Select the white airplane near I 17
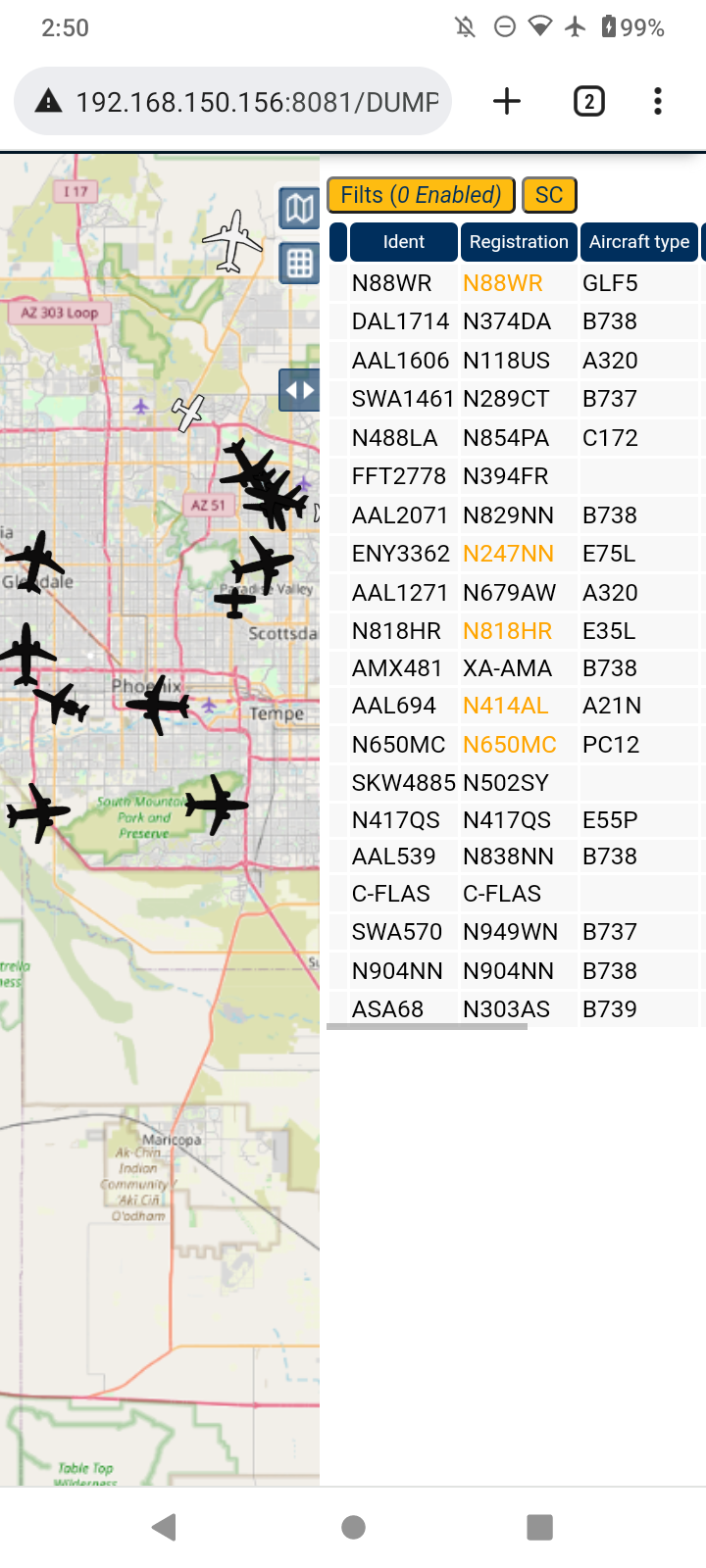706x1568 pixels. click(x=233, y=240)
